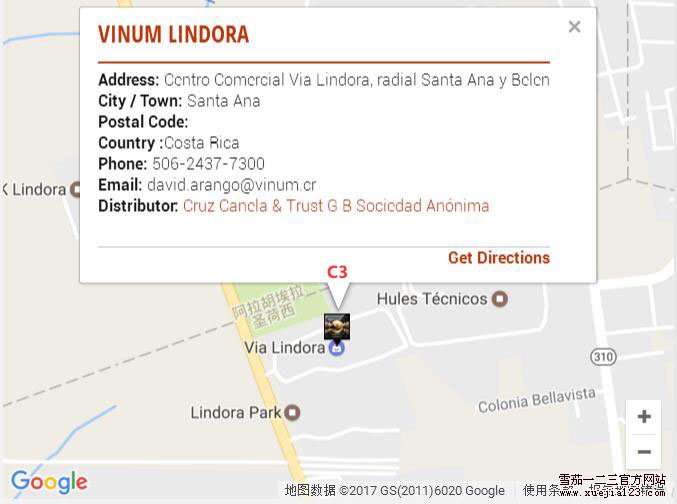
Task: Zoom out on the map
Action: point(644,452)
